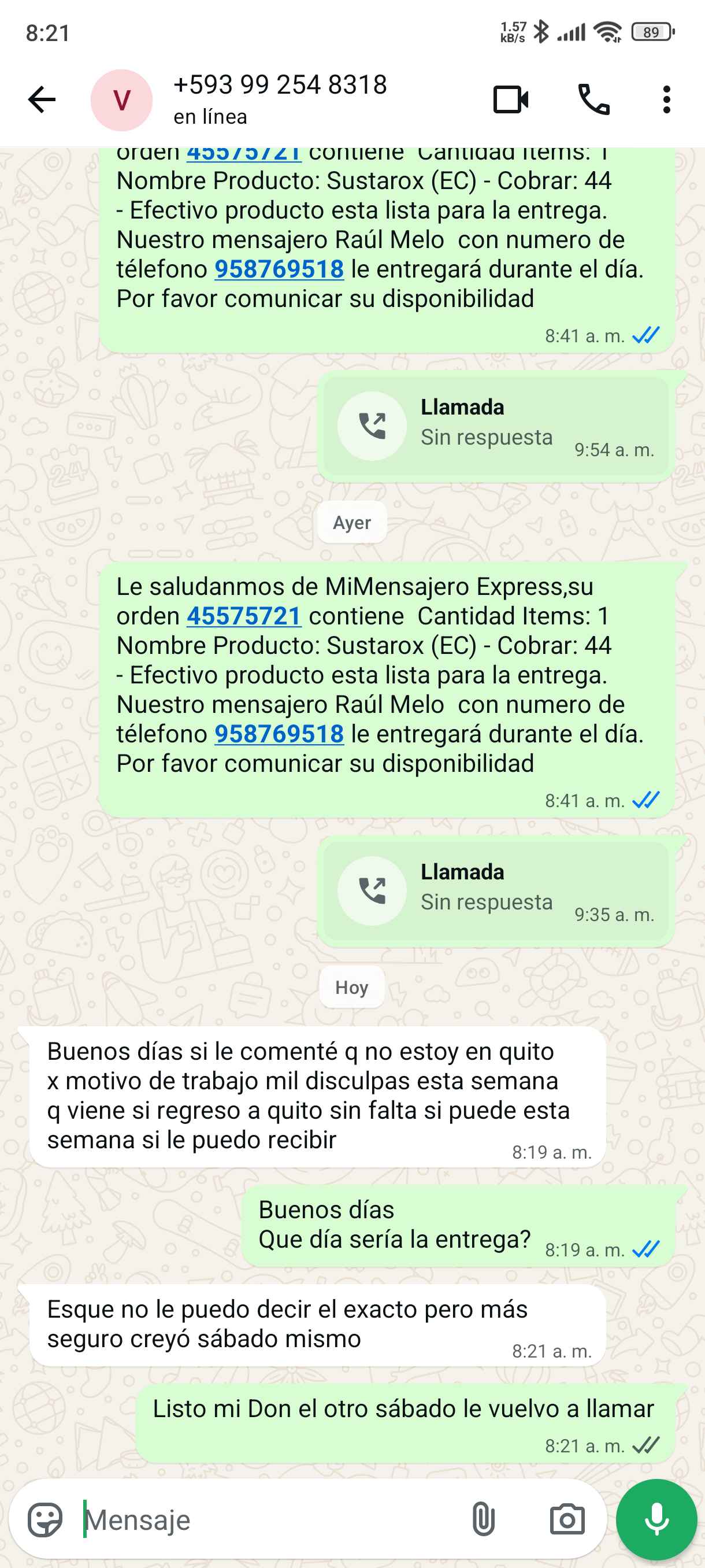
Task: Attach a file with the paperclip
Action: (x=483, y=1520)
